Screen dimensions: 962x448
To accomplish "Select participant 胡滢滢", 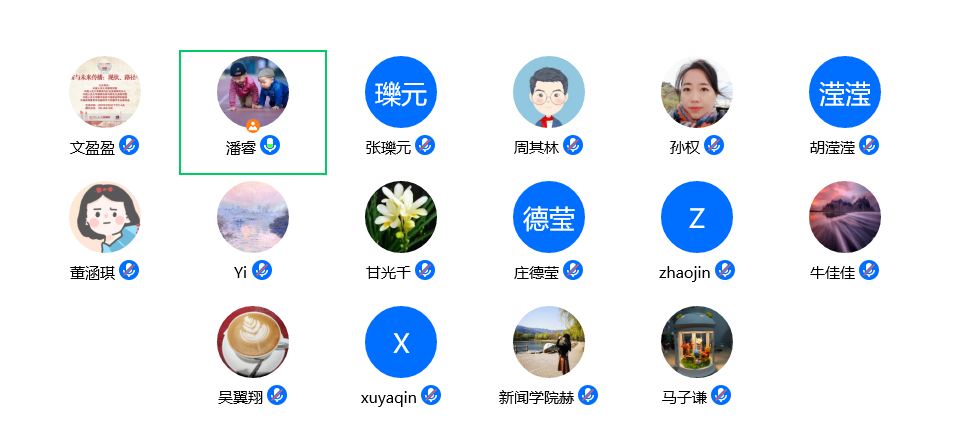I will 845,92.
